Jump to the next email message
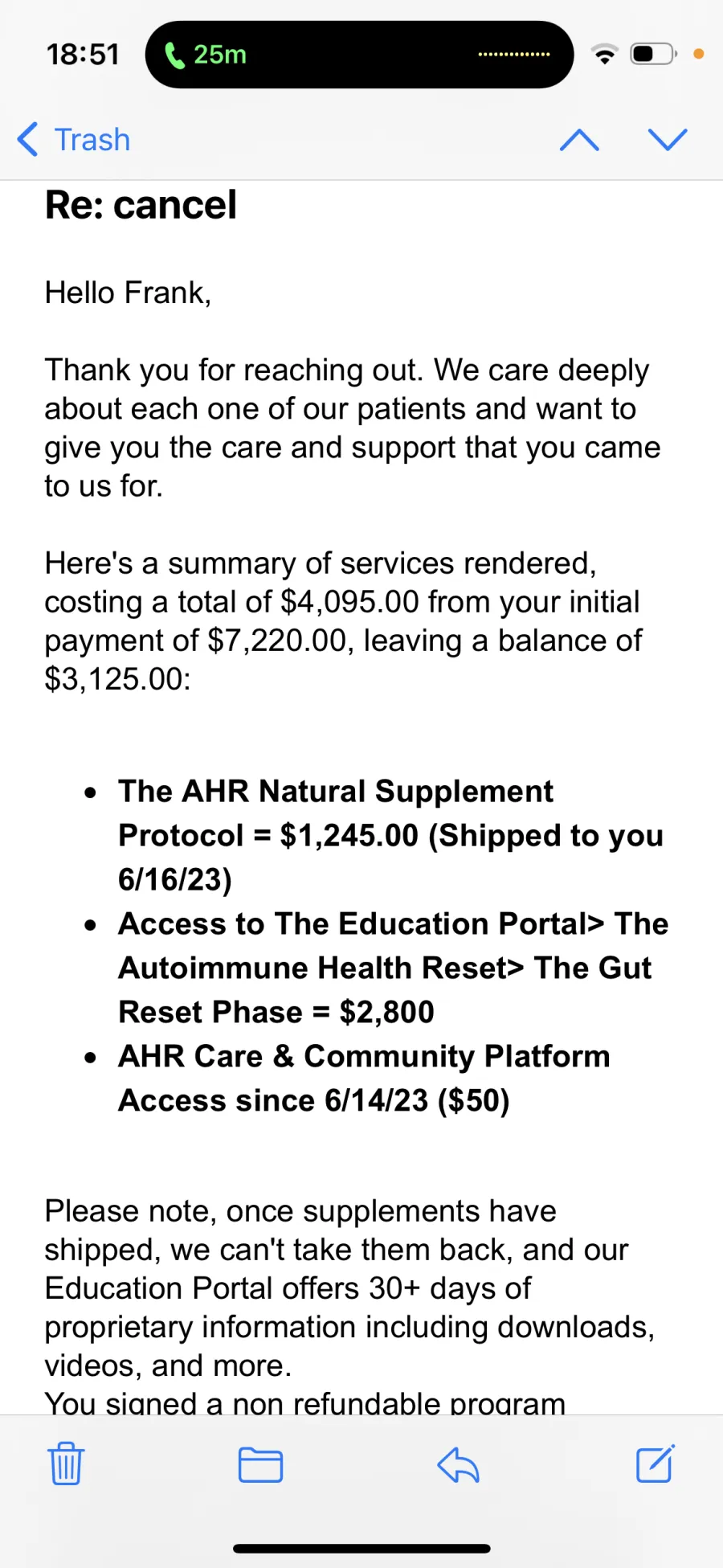The height and width of the screenshot is (1568, 723). coord(668,140)
